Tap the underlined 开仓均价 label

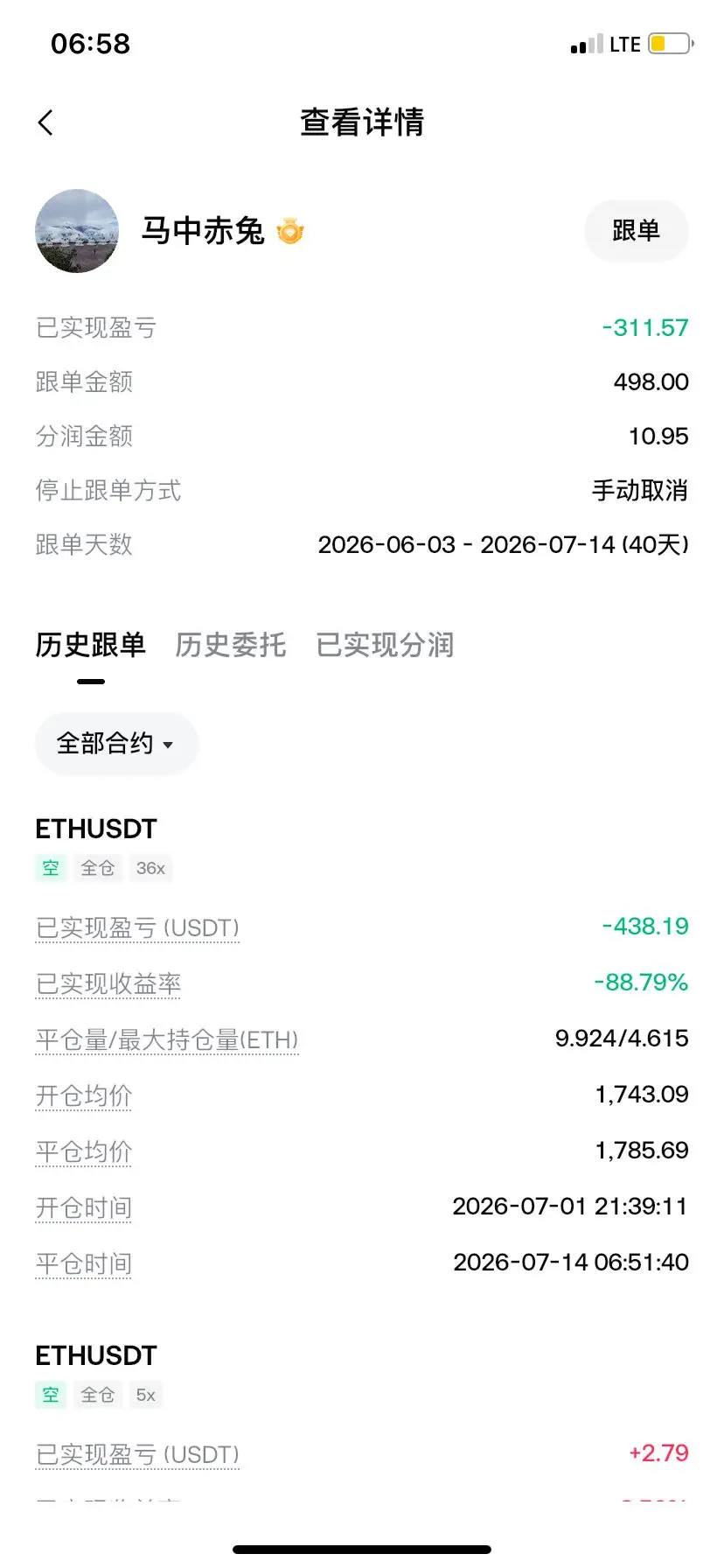(x=84, y=1095)
